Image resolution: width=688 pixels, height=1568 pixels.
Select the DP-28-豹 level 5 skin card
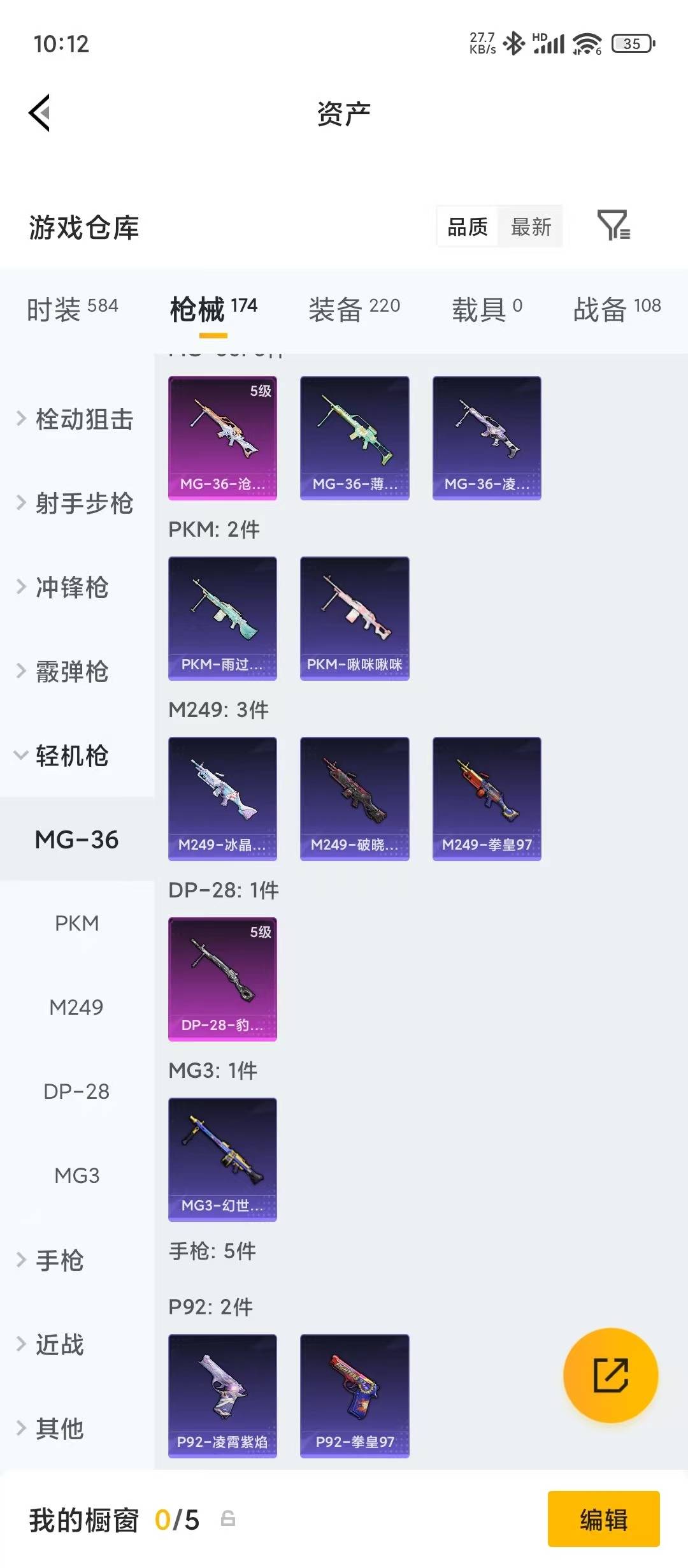pyautogui.click(x=222, y=980)
